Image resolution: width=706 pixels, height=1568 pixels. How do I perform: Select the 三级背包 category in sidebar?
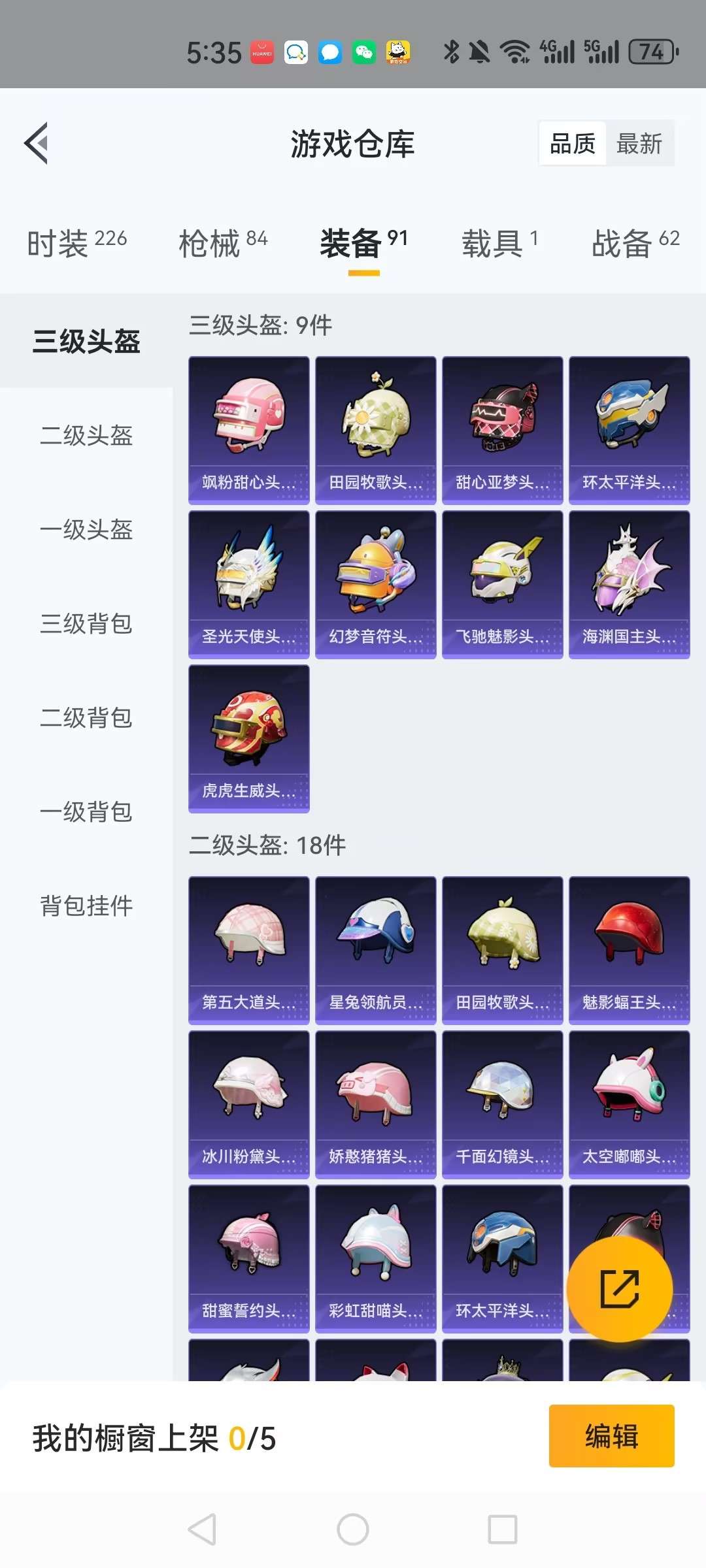tap(85, 625)
